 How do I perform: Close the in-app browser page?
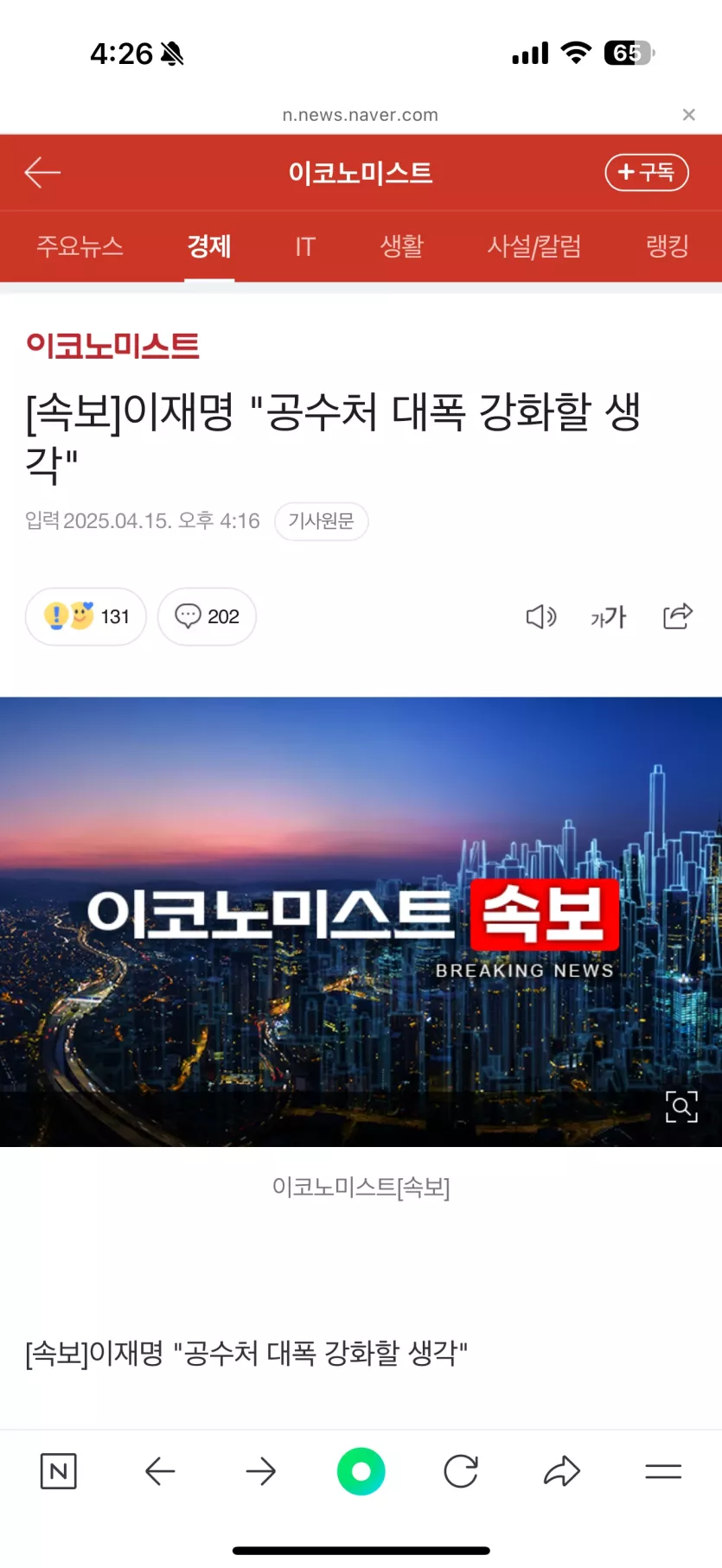click(688, 115)
